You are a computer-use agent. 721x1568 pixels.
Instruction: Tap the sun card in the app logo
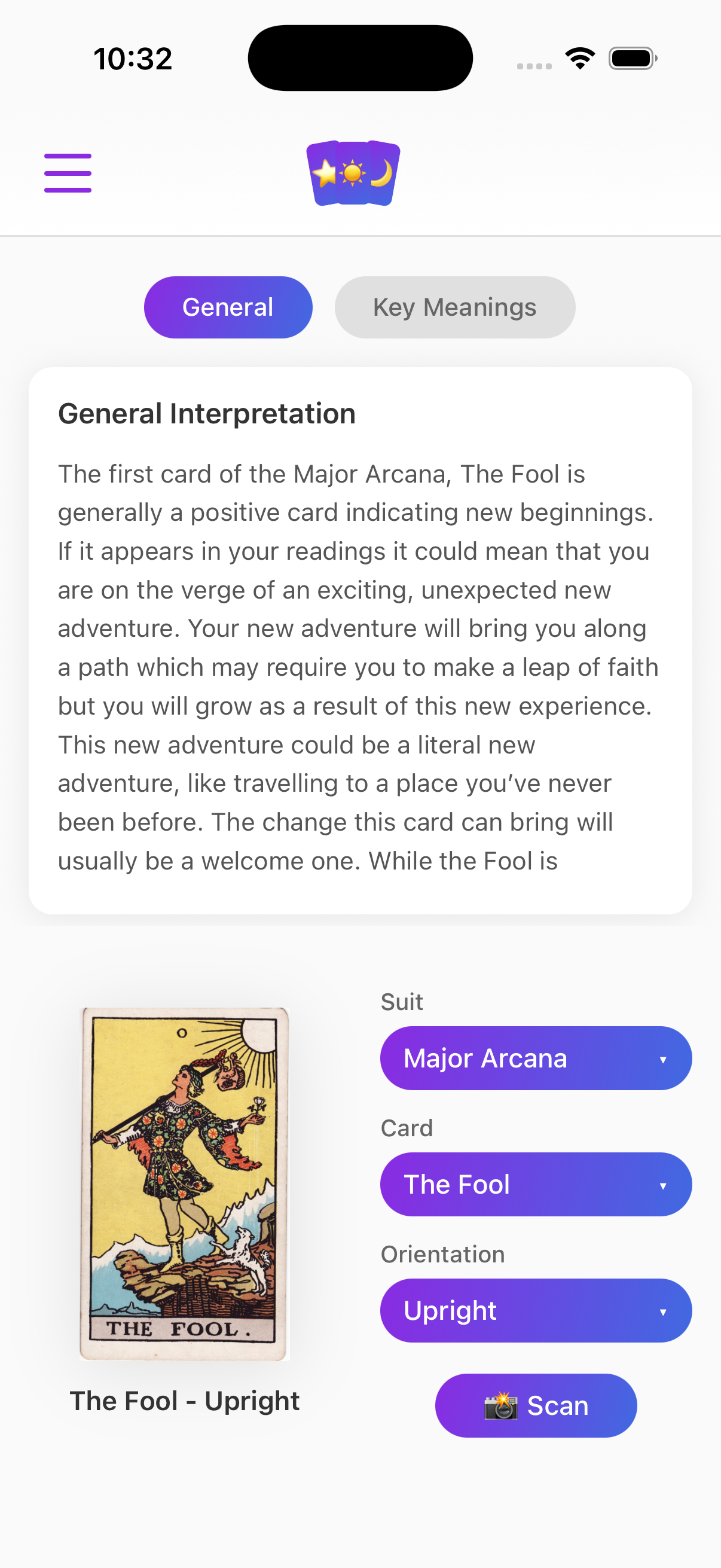coord(353,172)
